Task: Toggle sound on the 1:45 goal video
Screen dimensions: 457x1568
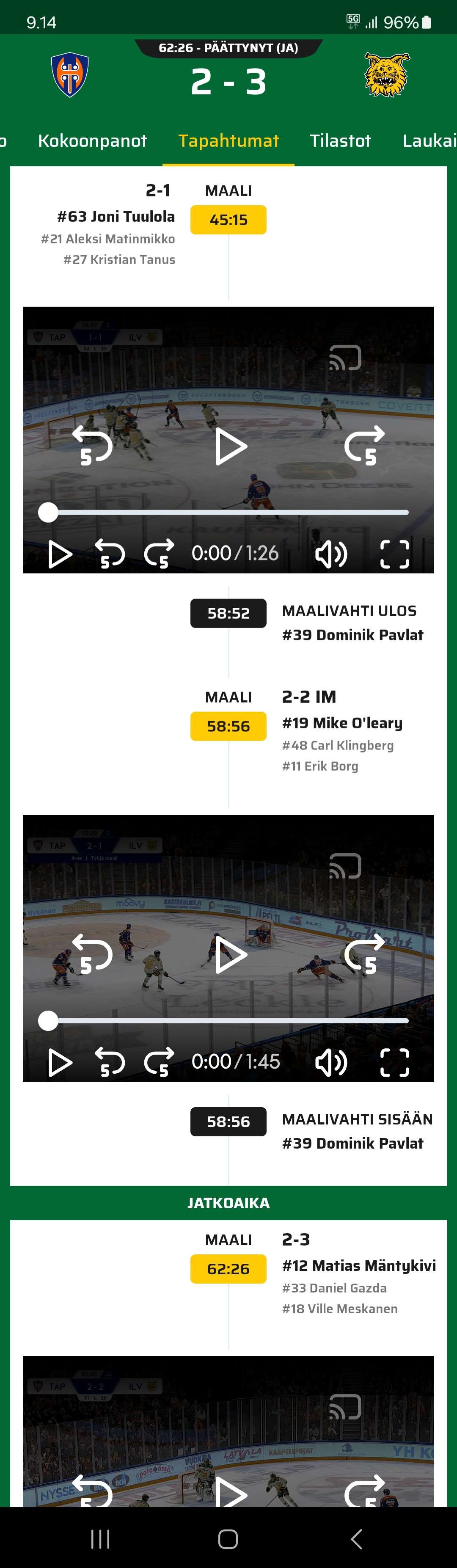Action: point(330,1062)
